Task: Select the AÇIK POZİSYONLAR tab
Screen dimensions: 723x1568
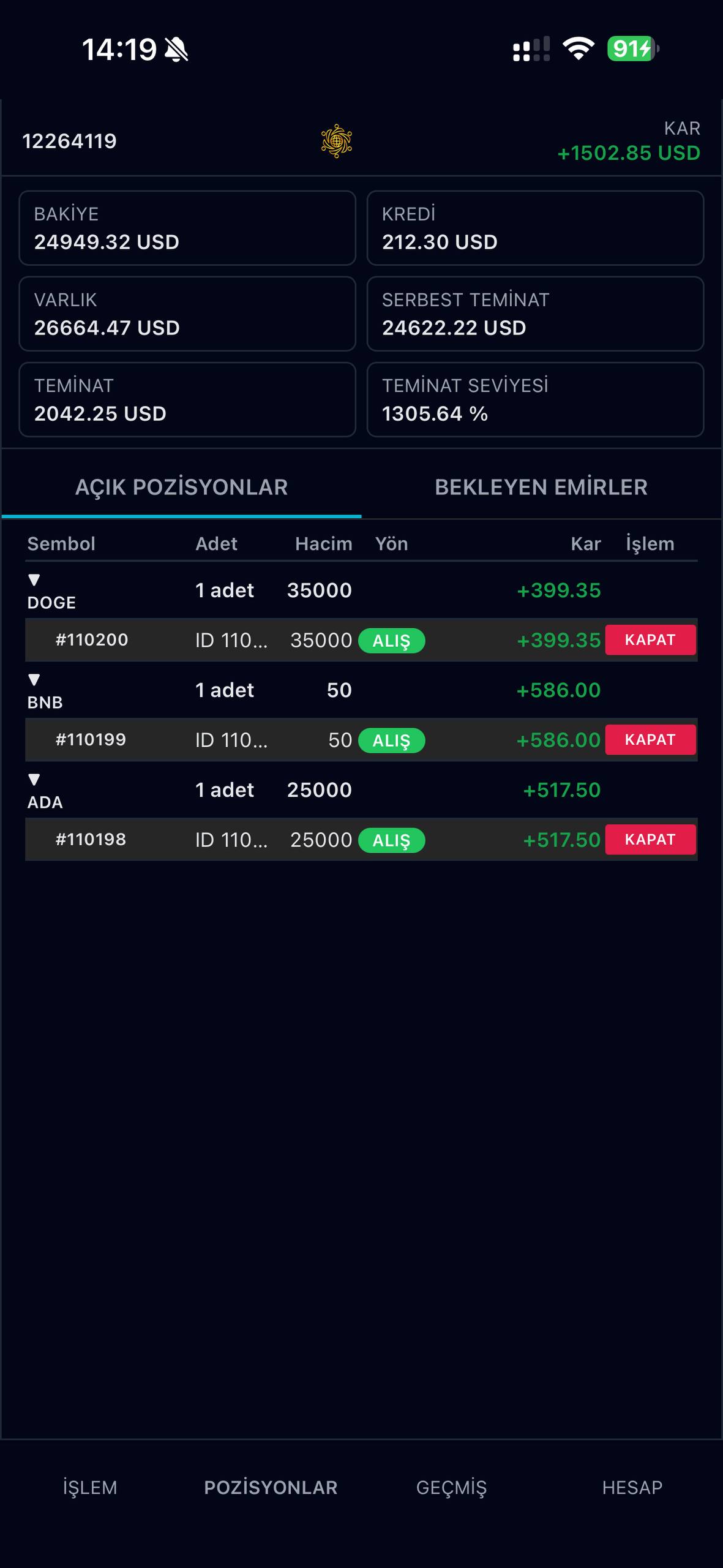Action: pos(181,488)
